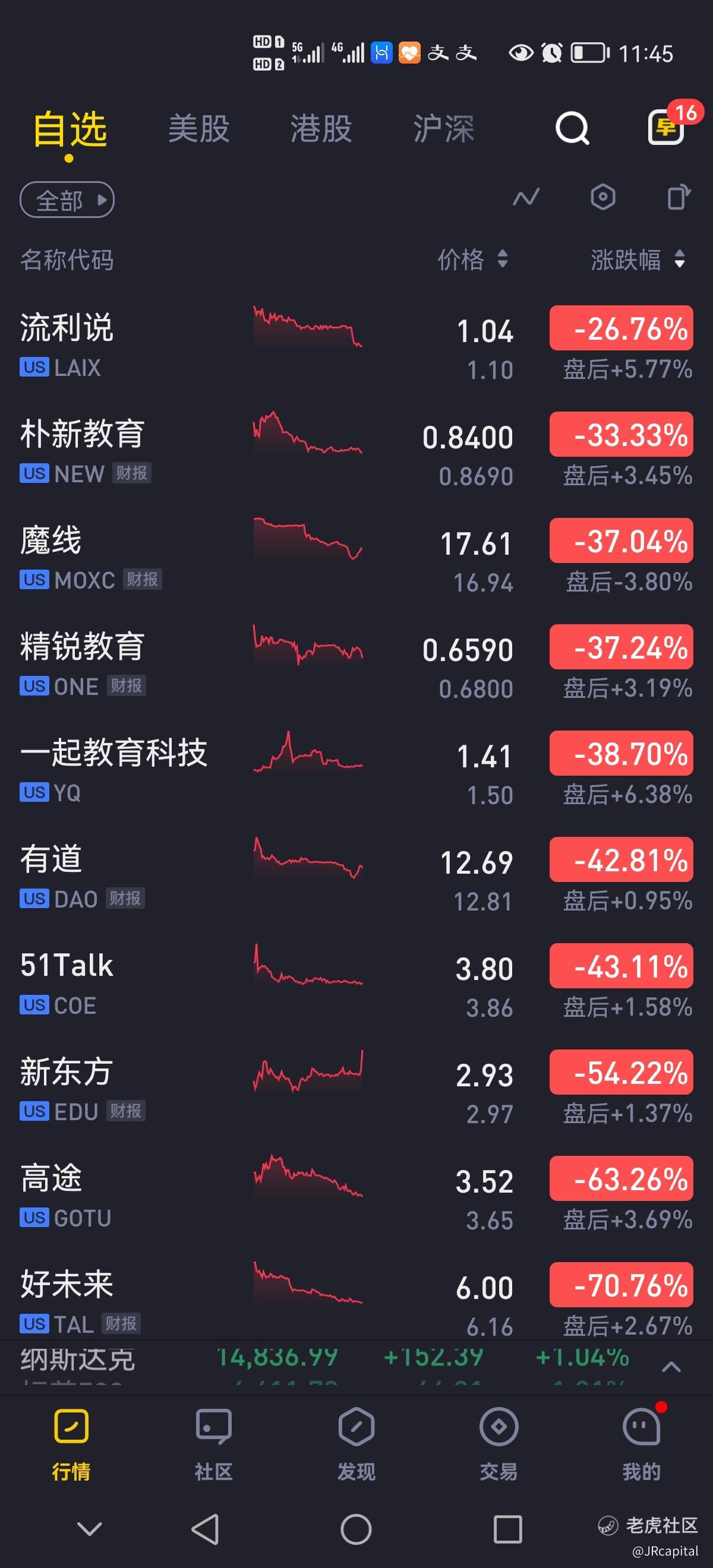Image resolution: width=713 pixels, height=1568 pixels.
Task: Expand the 全部 group filter
Action: [x=67, y=200]
